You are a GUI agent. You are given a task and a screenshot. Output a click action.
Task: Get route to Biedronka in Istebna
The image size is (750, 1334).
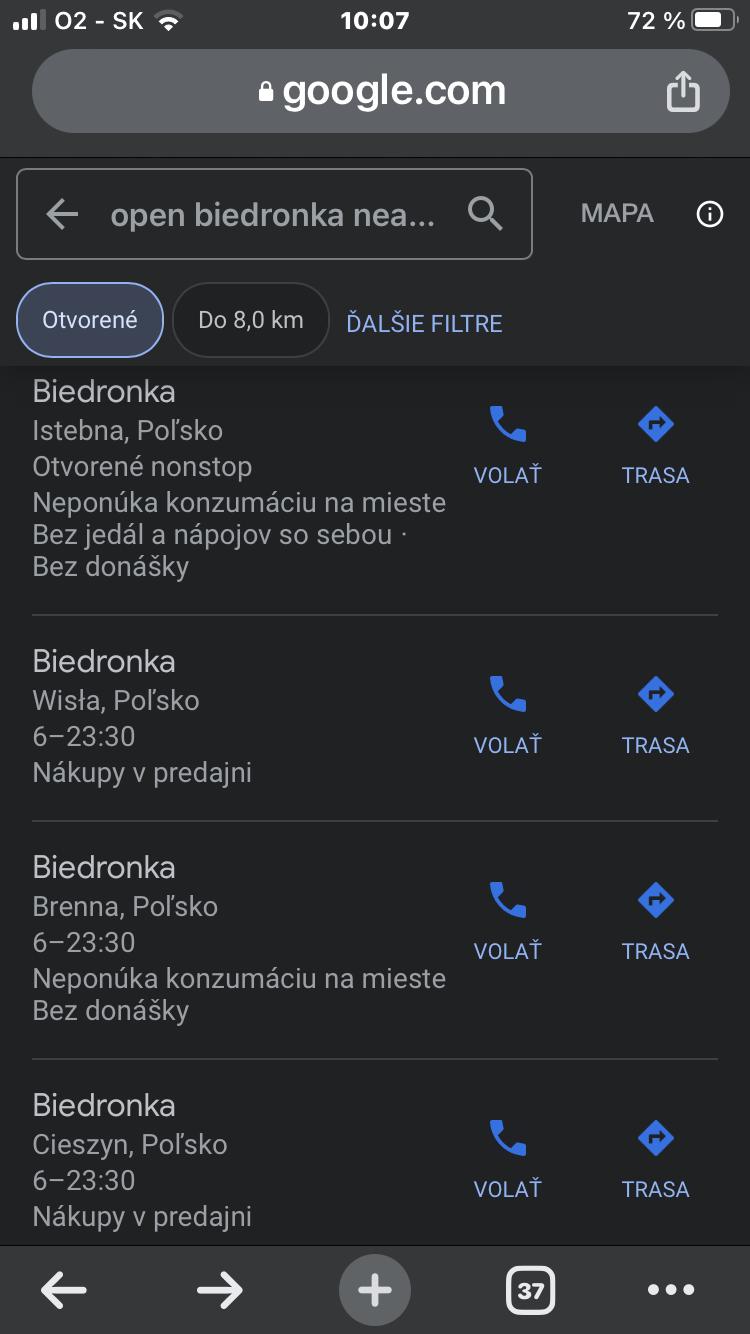[x=655, y=443]
